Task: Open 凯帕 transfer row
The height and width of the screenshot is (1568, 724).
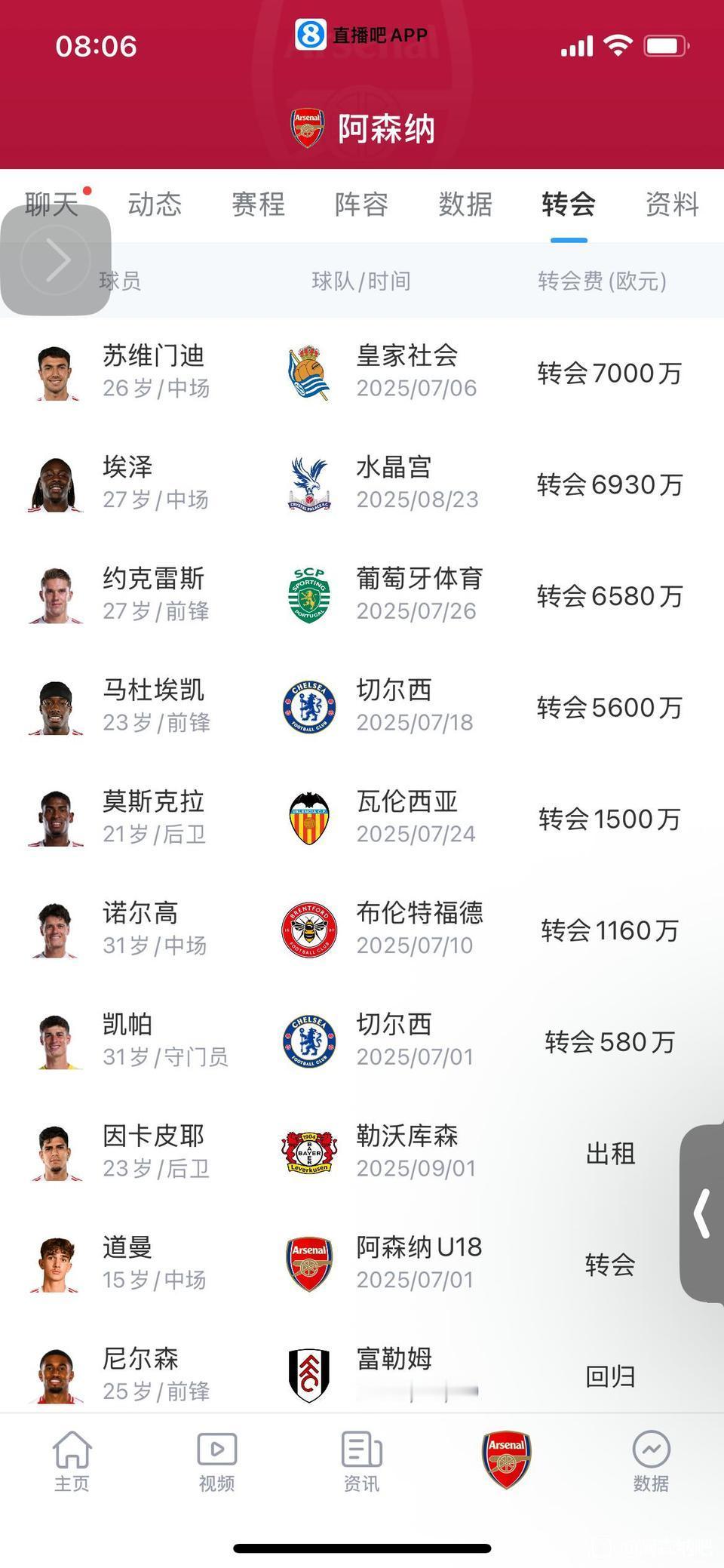Action: tap(362, 1041)
